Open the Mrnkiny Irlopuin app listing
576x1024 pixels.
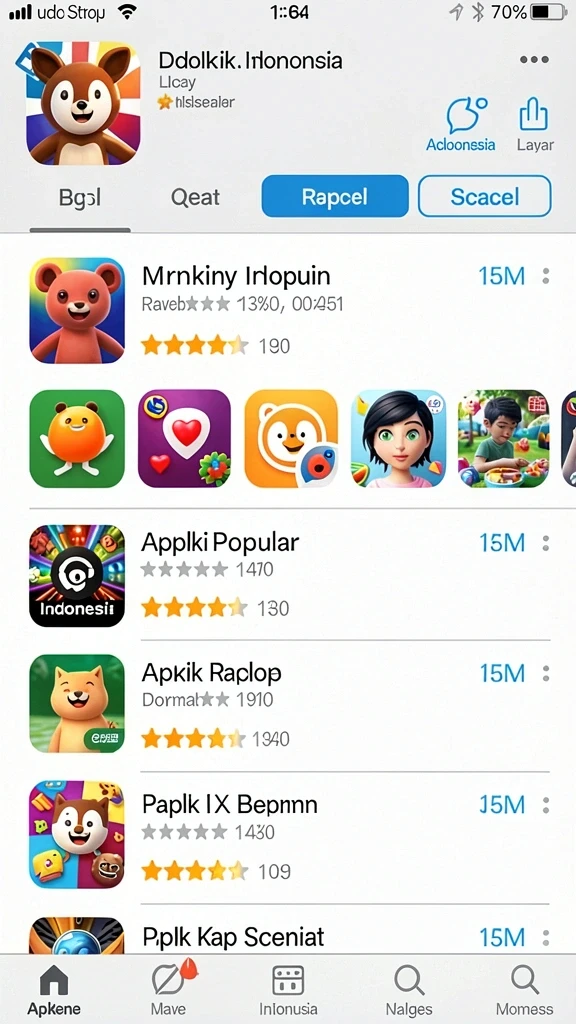(x=287, y=310)
